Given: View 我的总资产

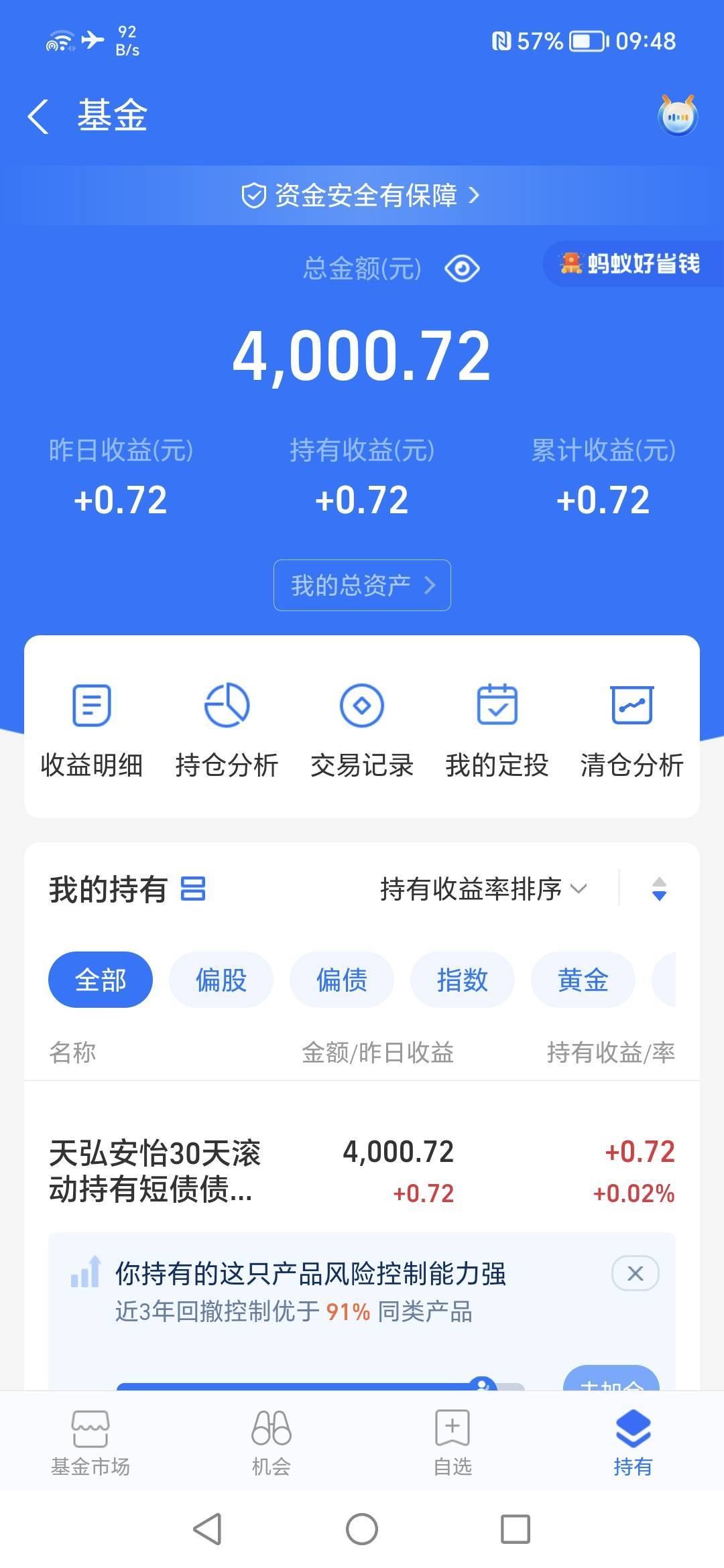Looking at the screenshot, I should (x=362, y=585).
